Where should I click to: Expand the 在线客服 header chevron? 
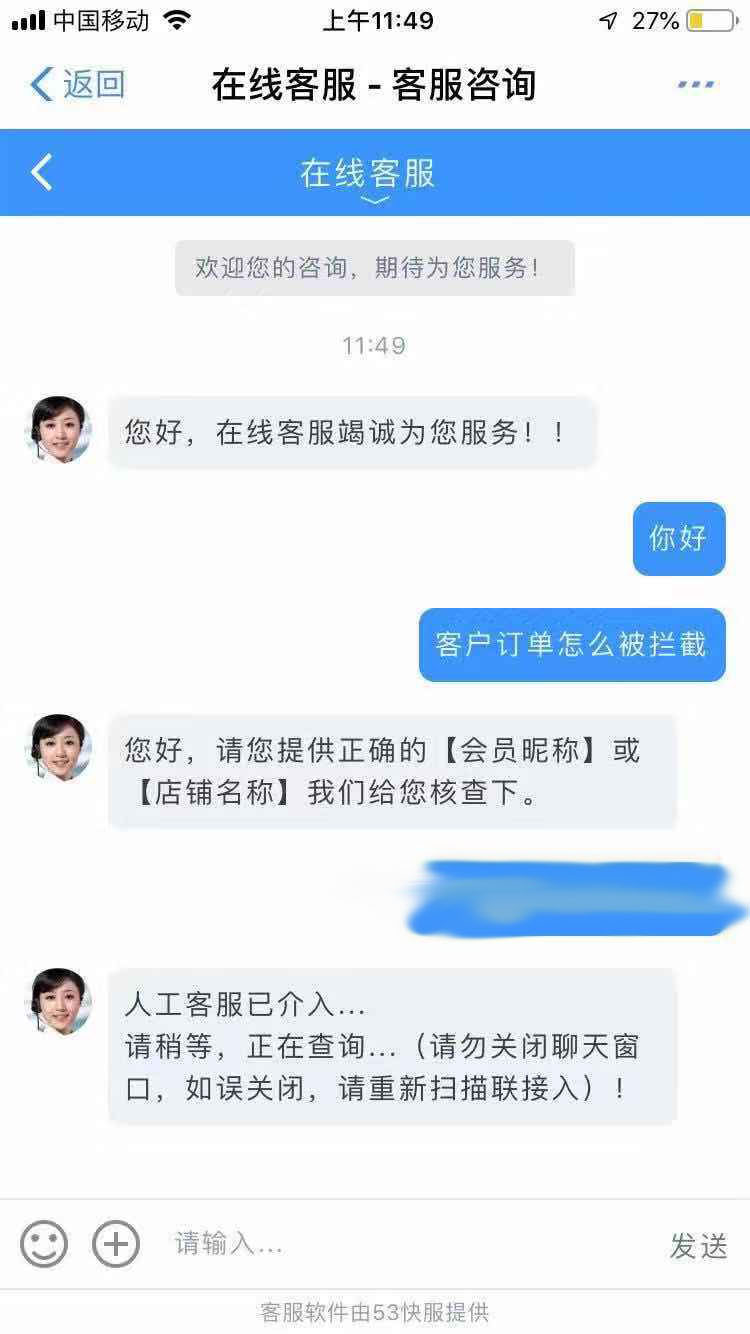pos(374,200)
